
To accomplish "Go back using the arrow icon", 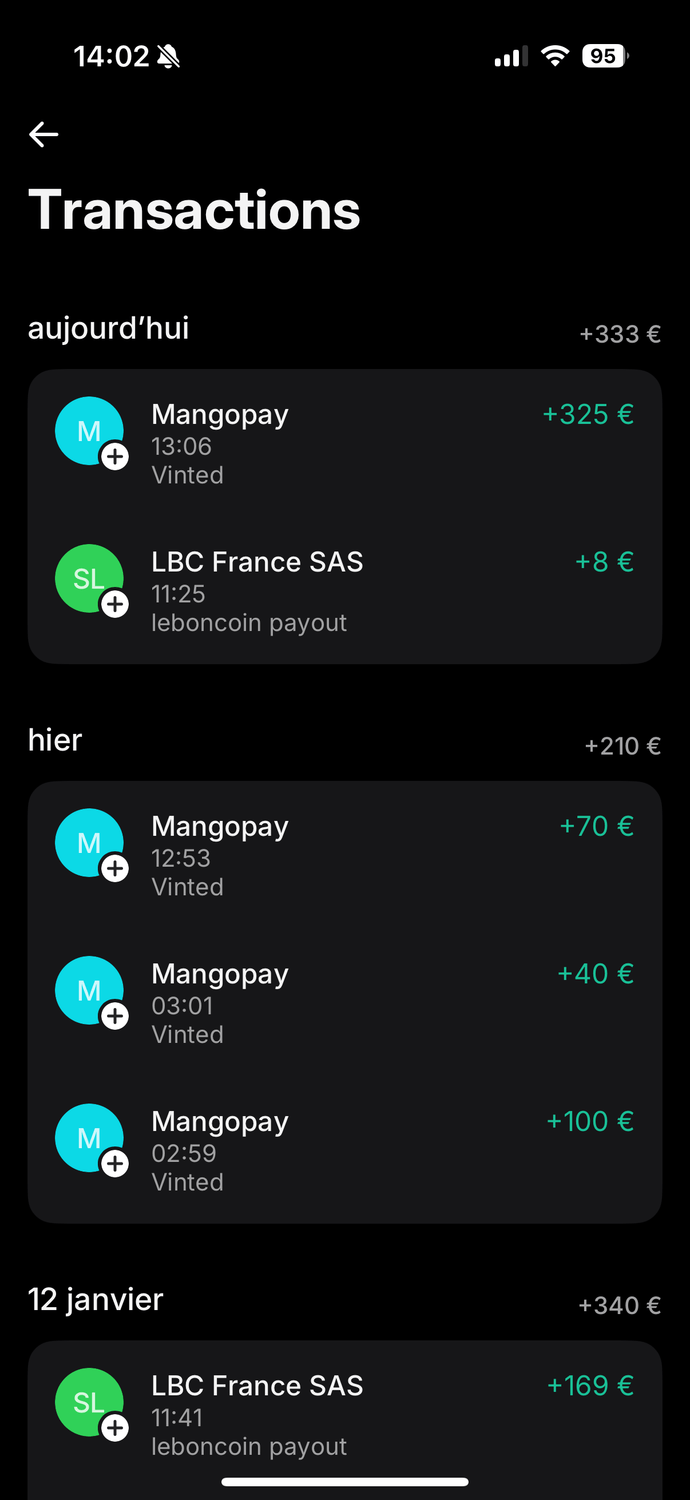I will click(x=44, y=134).
